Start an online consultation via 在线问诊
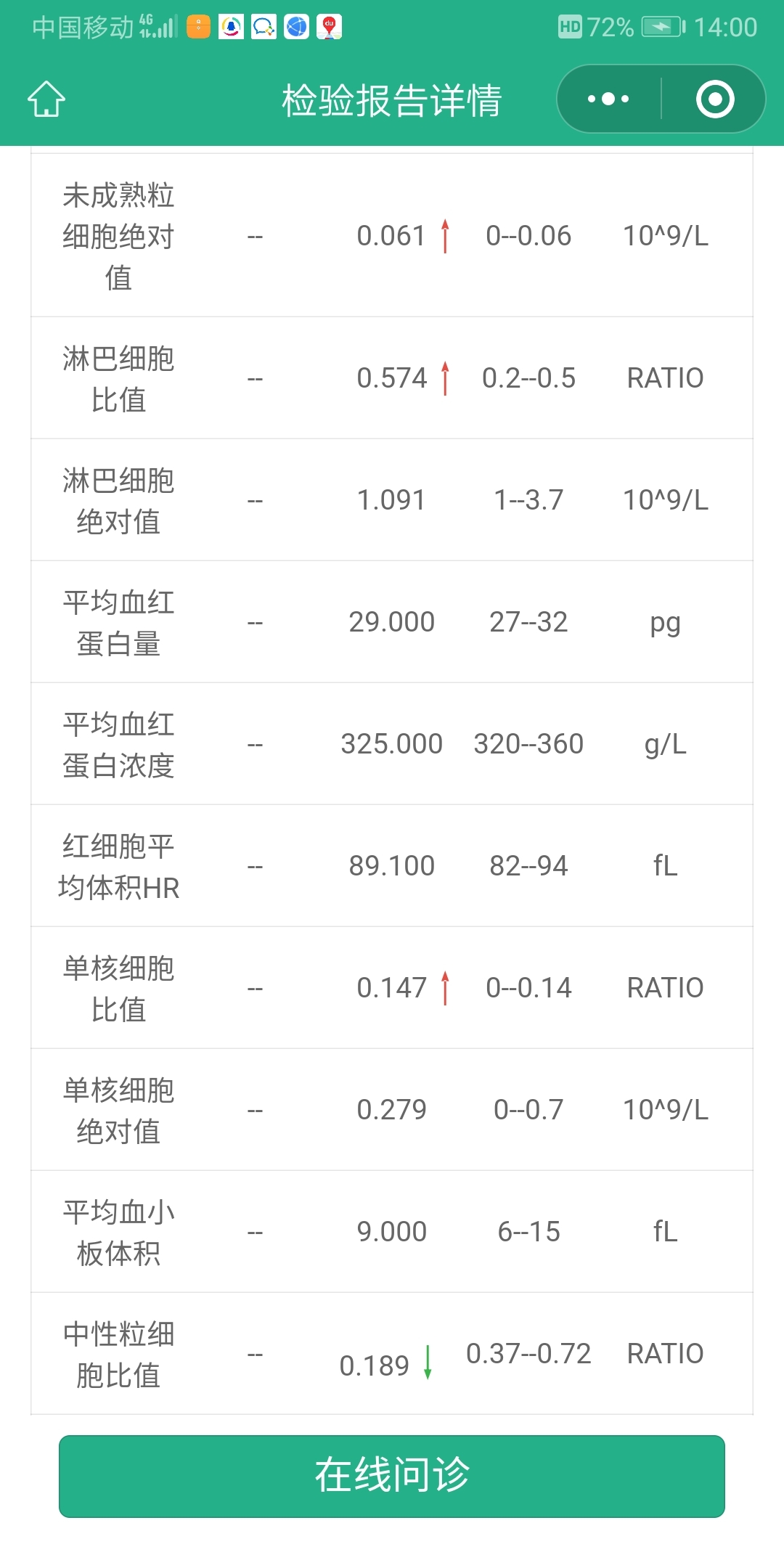 [x=392, y=1476]
